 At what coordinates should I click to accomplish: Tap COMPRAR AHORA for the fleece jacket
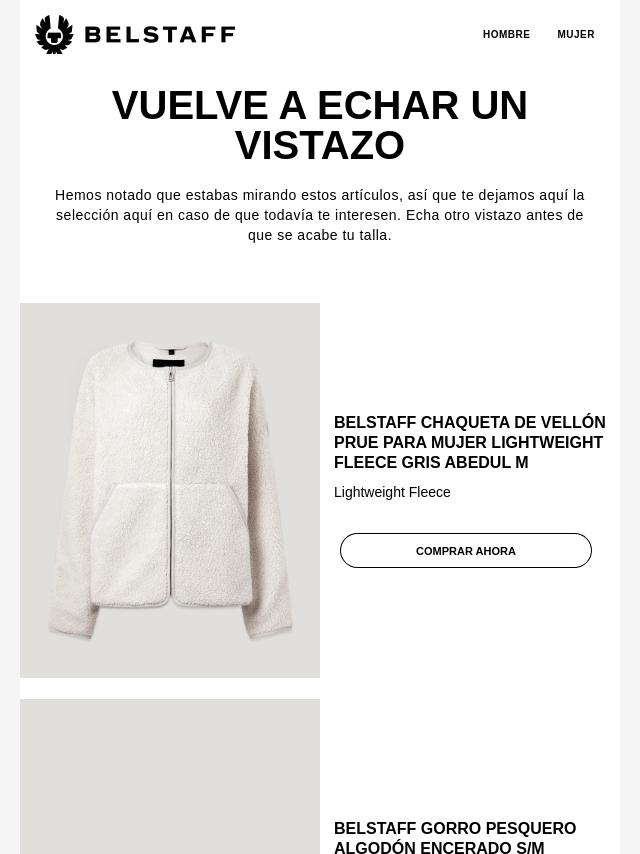[x=466, y=551]
